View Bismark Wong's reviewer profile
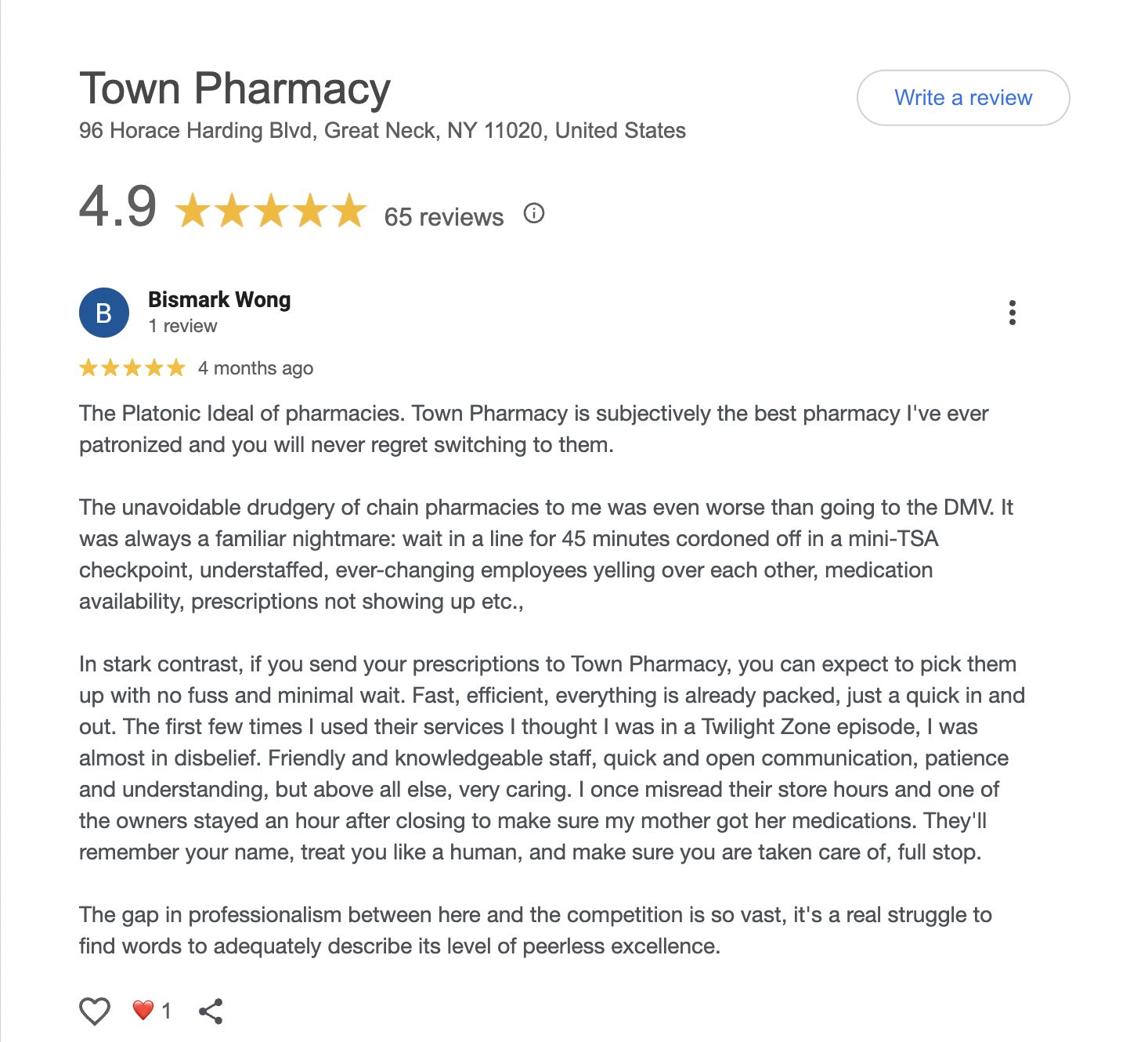 [218, 300]
